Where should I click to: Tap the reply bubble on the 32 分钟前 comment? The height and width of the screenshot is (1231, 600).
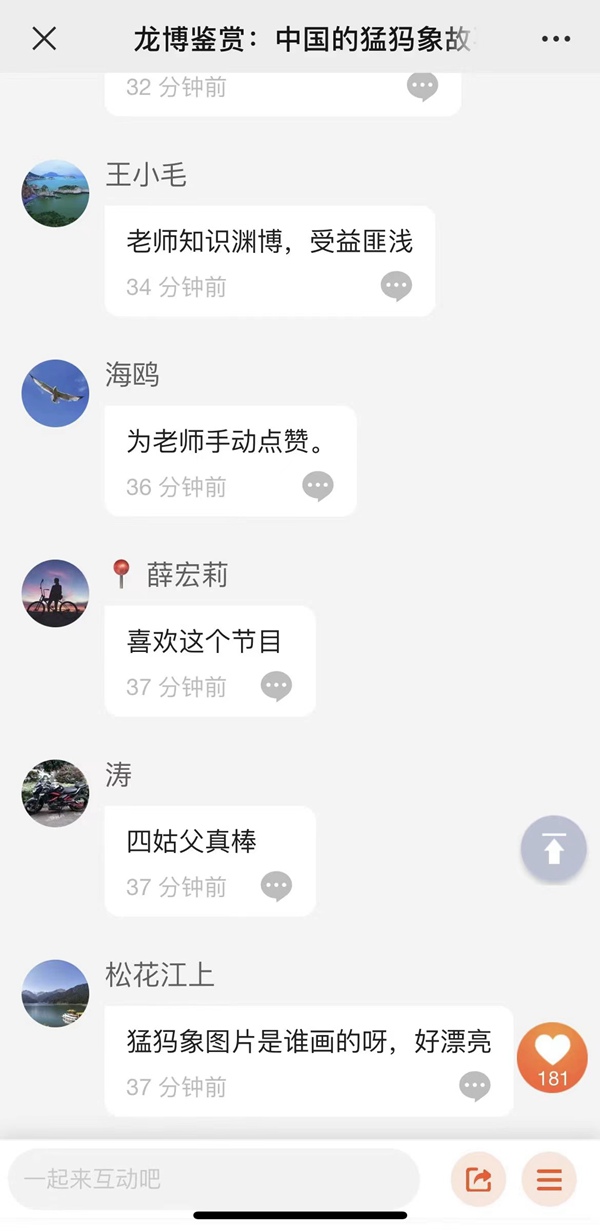[423, 87]
